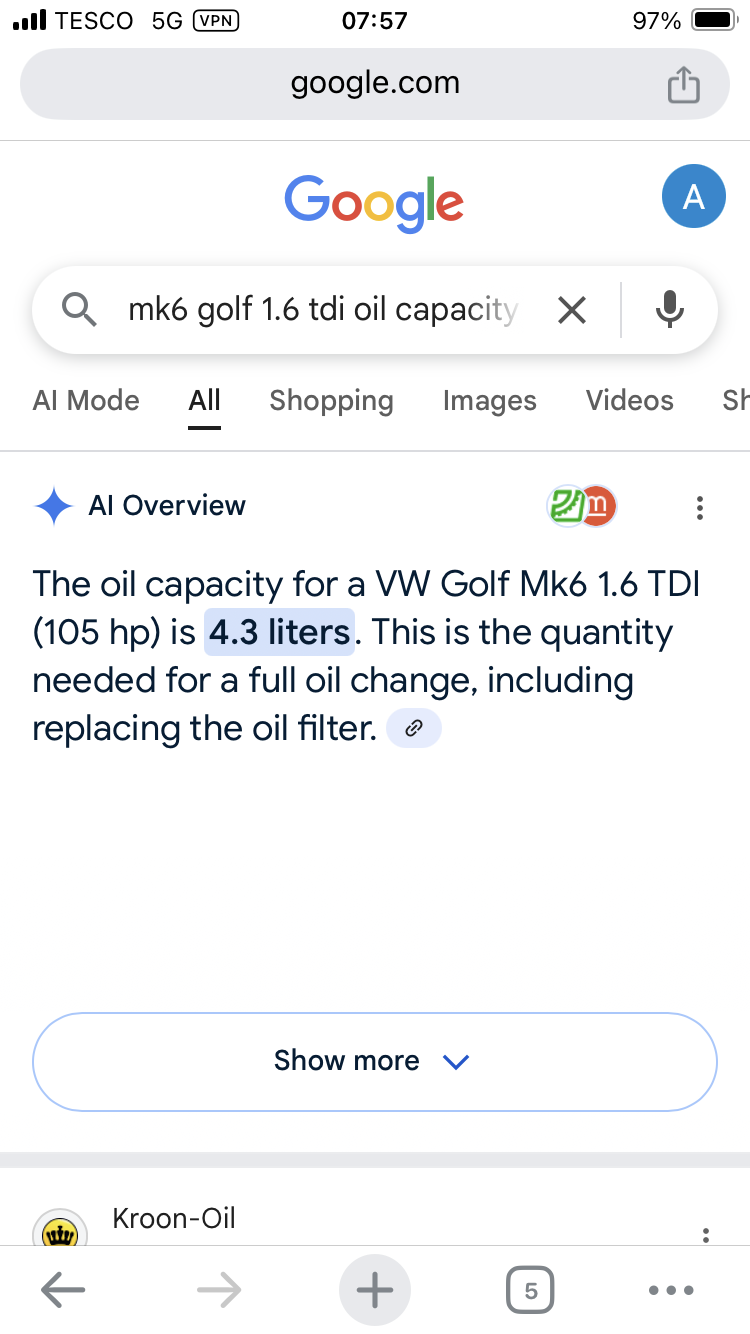Go back to the previous page
The height and width of the screenshot is (1334, 750).
click(63, 1290)
